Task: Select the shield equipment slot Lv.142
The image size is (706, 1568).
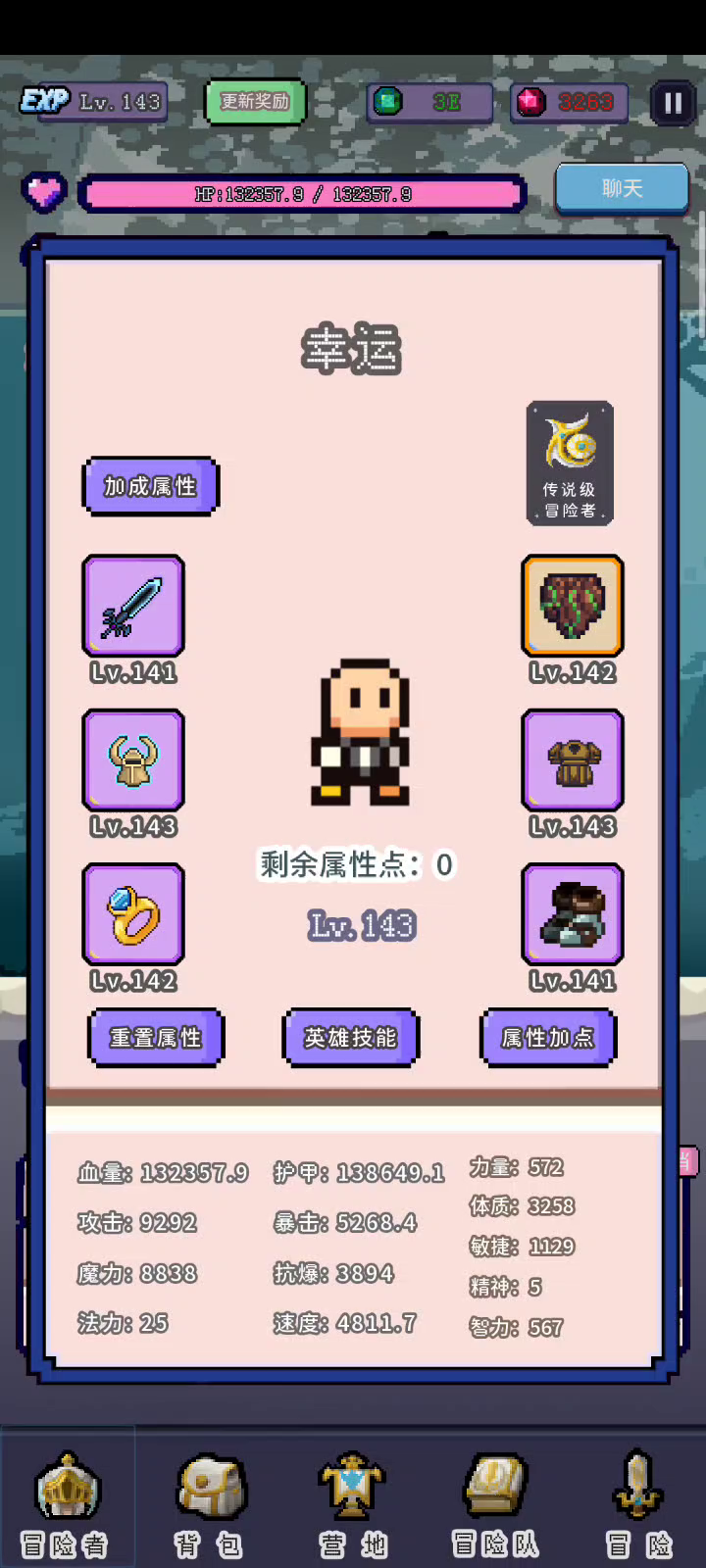Action: point(573,606)
